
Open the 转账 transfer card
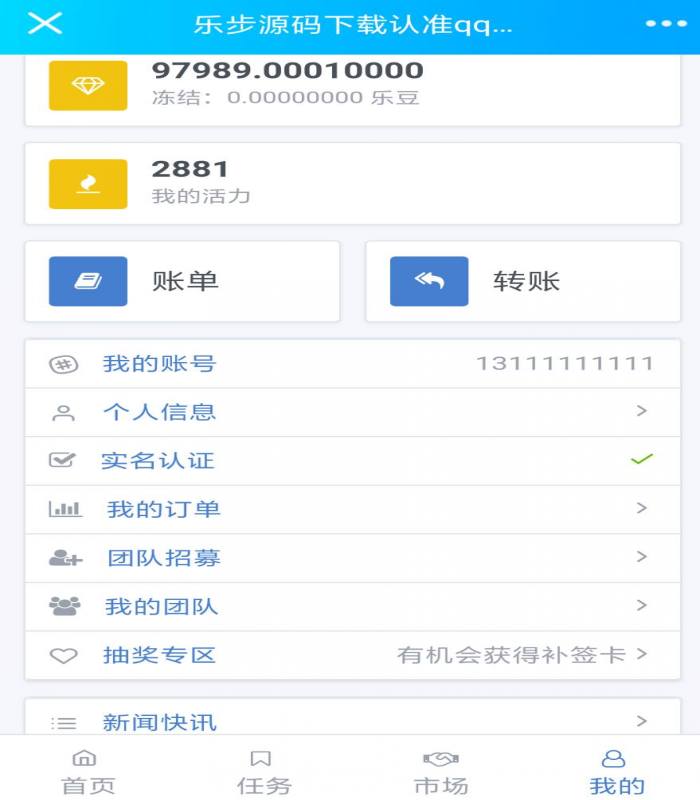pyautogui.click(x=522, y=281)
